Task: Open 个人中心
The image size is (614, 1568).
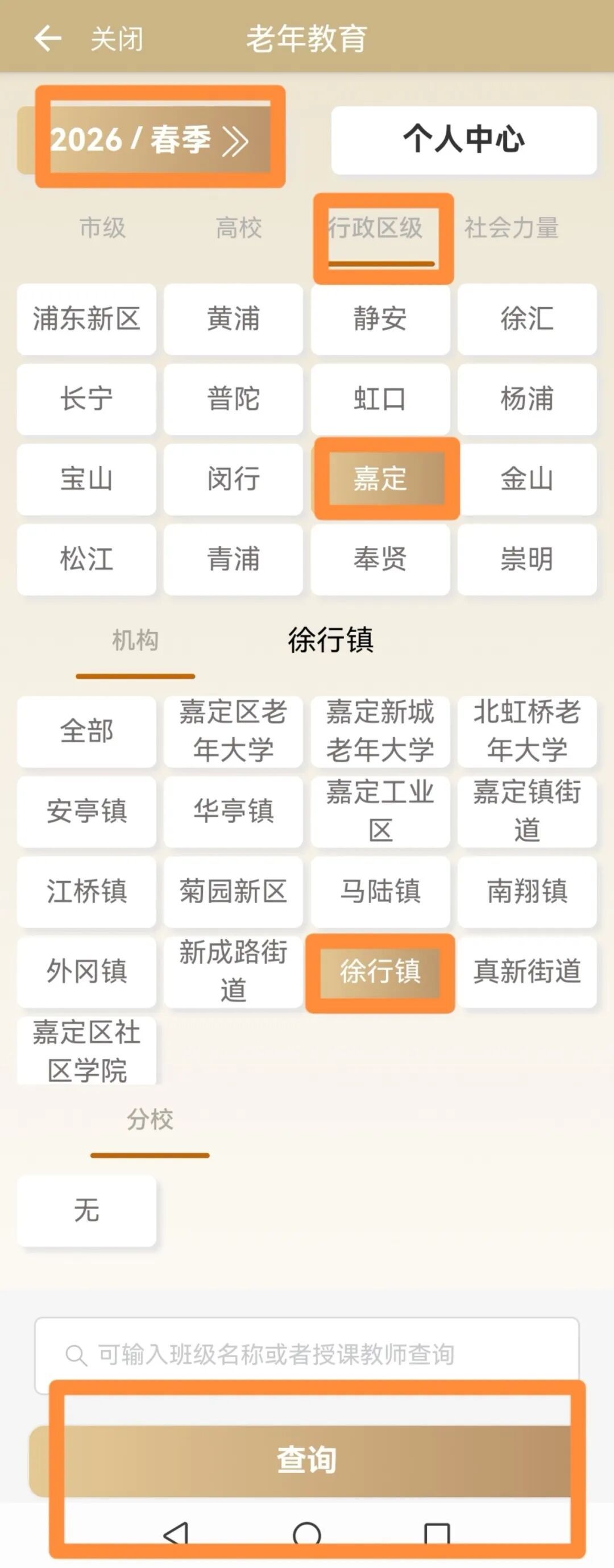Action: 463,140
